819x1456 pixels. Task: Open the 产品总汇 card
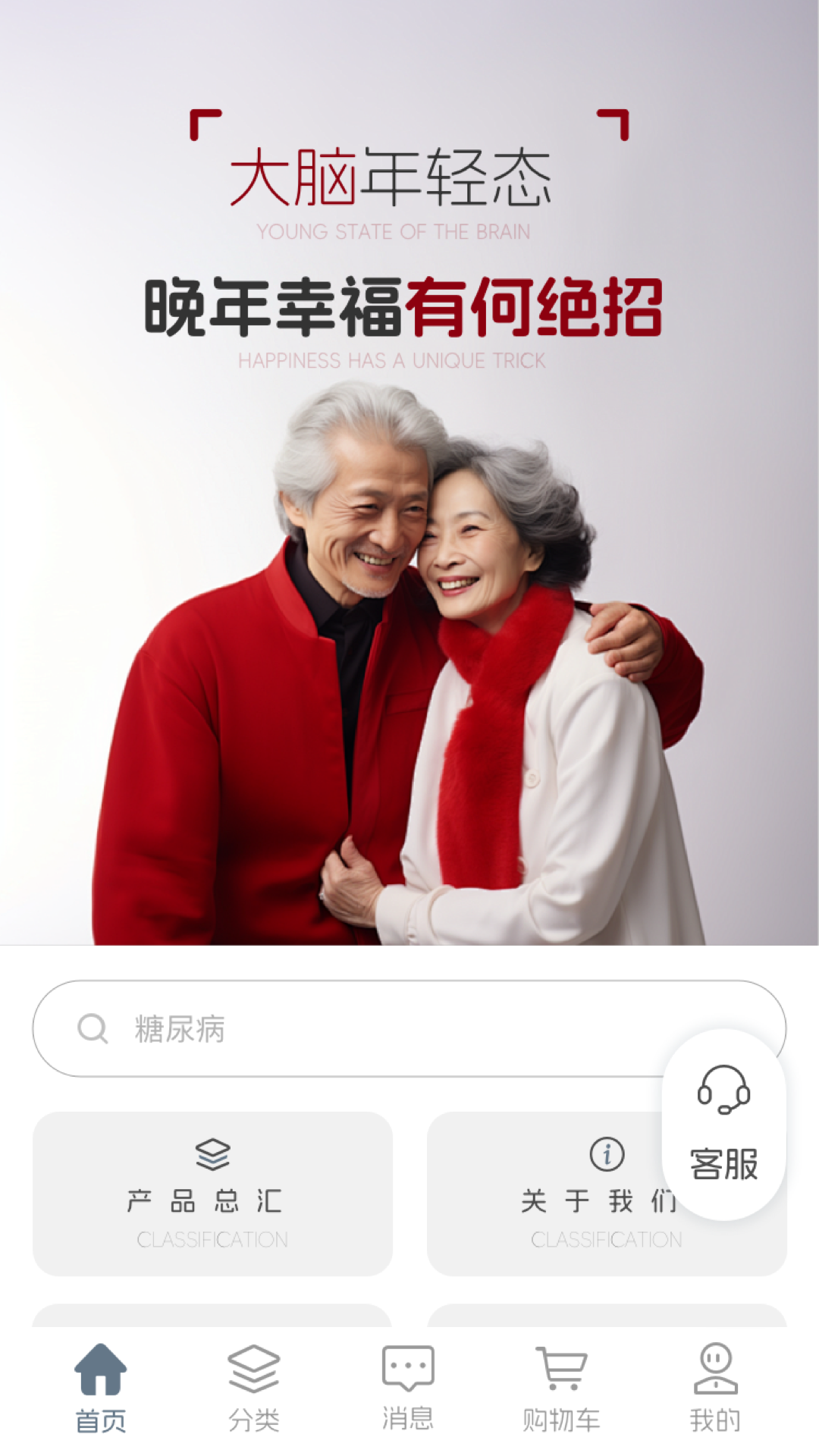point(212,1194)
